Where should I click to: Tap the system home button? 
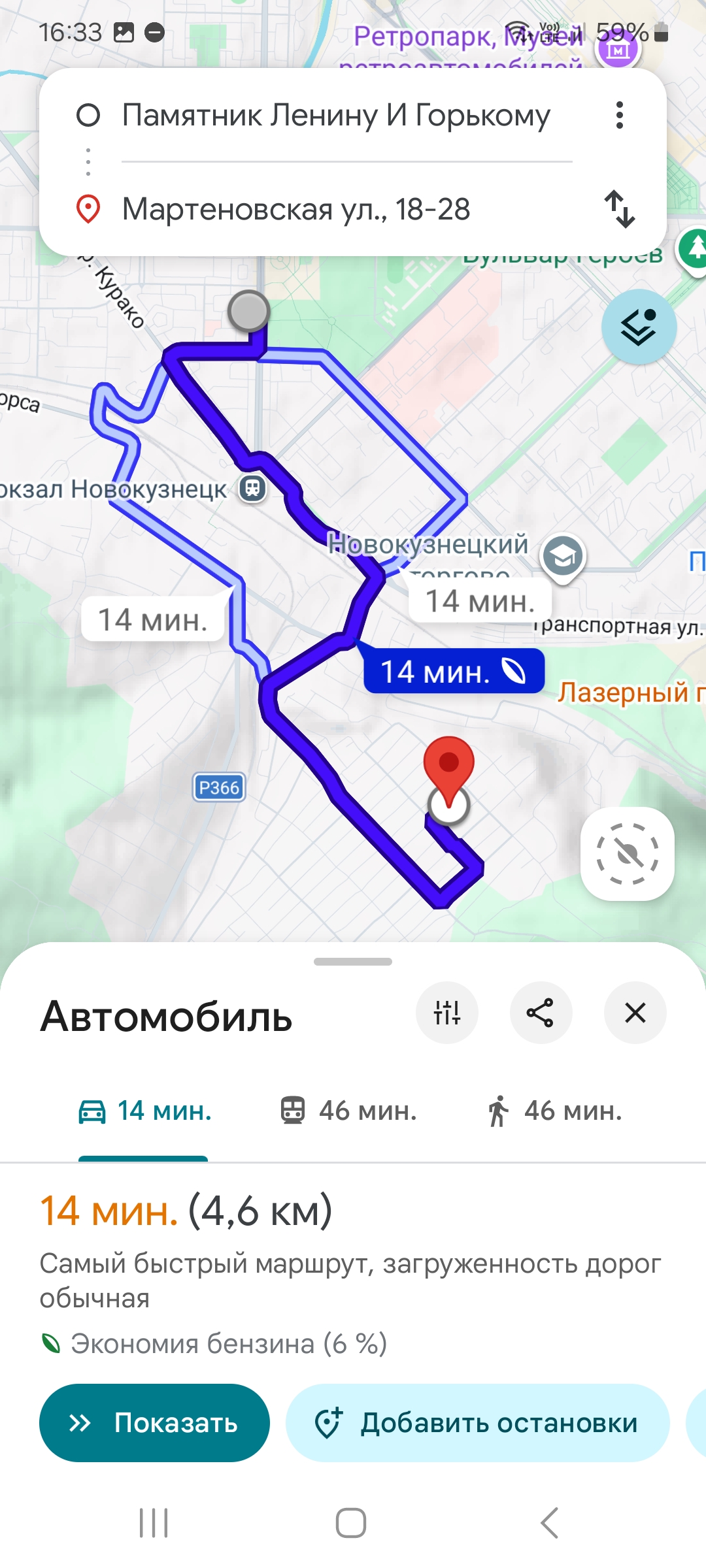pyautogui.click(x=351, y=1523)
